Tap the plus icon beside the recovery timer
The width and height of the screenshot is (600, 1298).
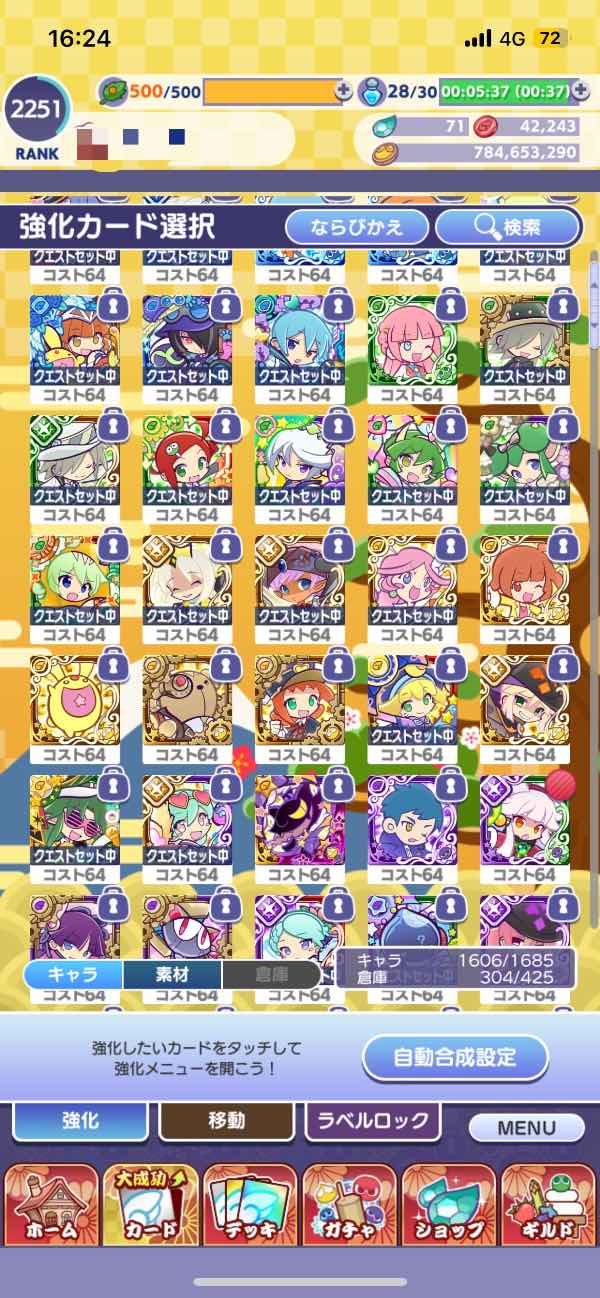(x=579, y=91)
